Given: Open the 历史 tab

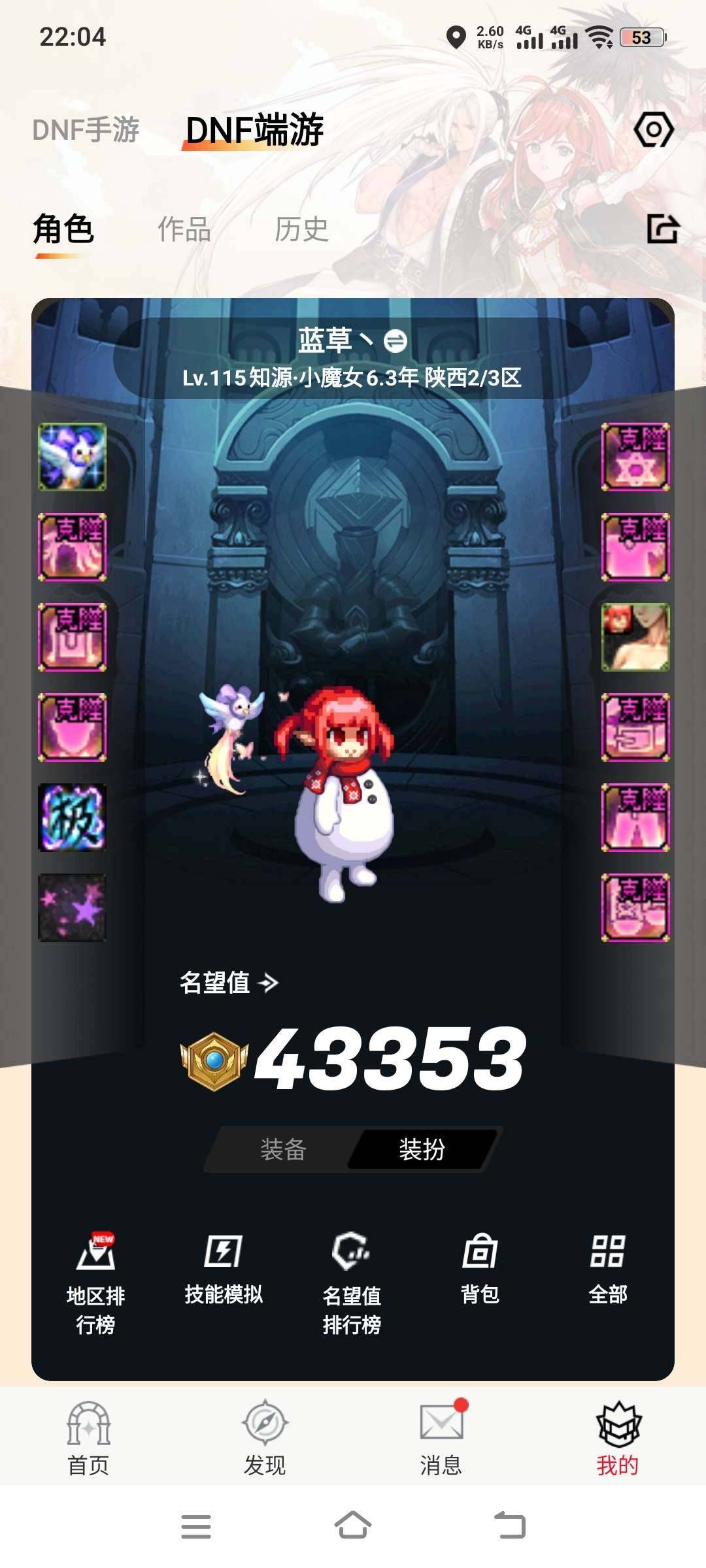Looking at the screenshot, I should click(301, 229).
